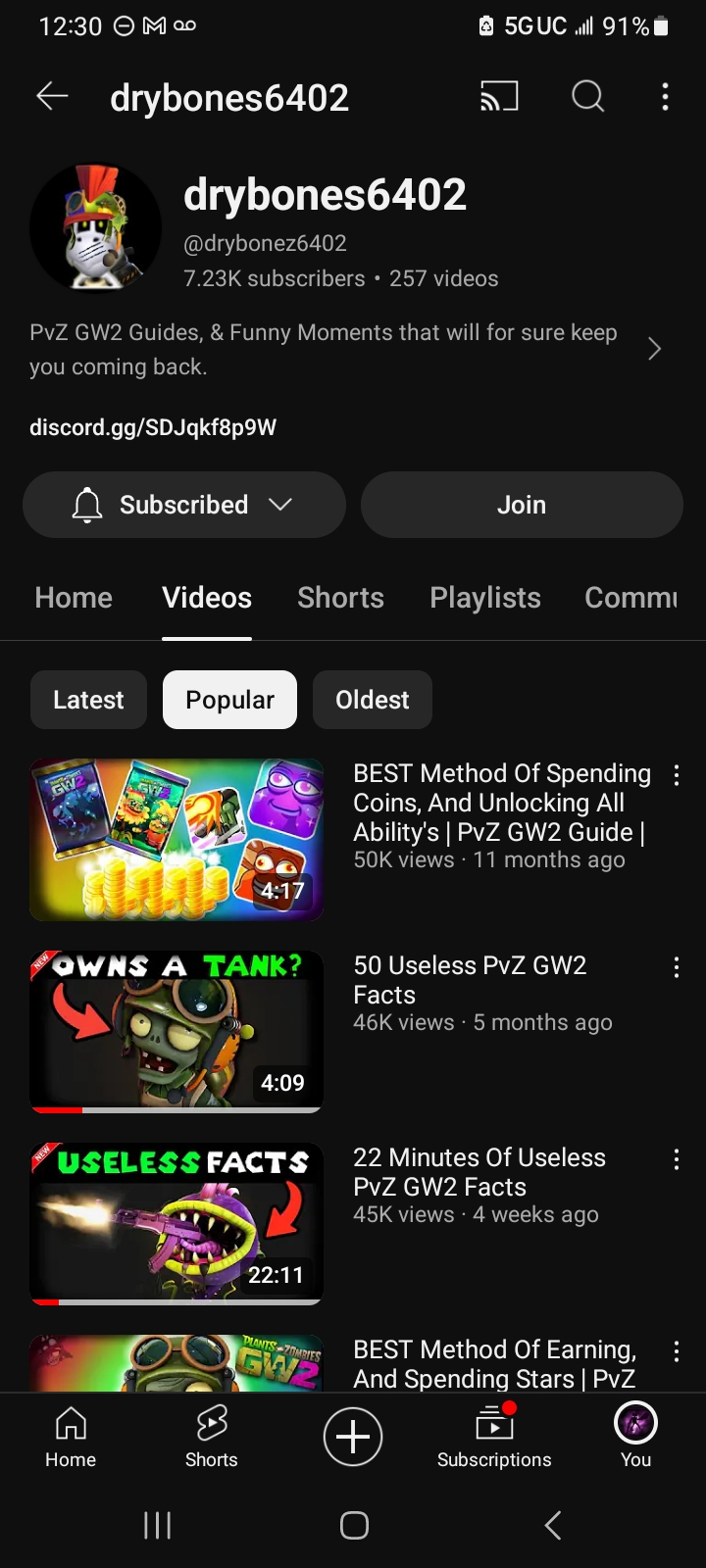Play BEST Method Of Spending Coins video
This screenshot has width=706, height=1568.
pos(176,840)
